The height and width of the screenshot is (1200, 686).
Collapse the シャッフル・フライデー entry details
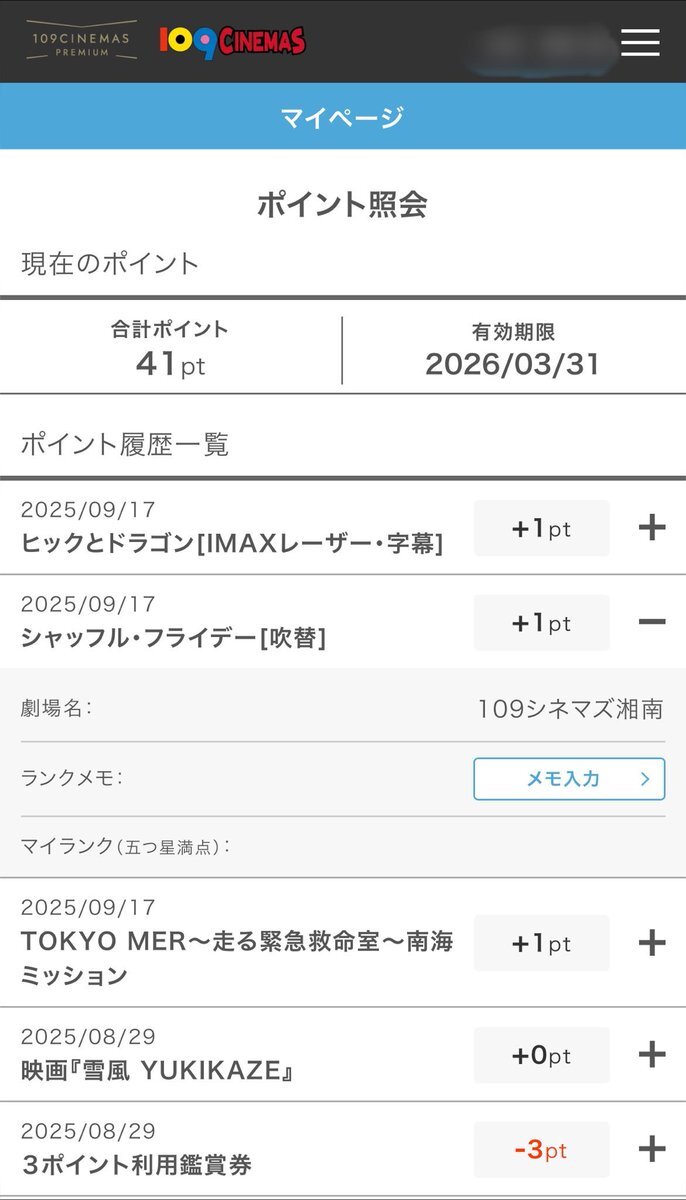651,622
